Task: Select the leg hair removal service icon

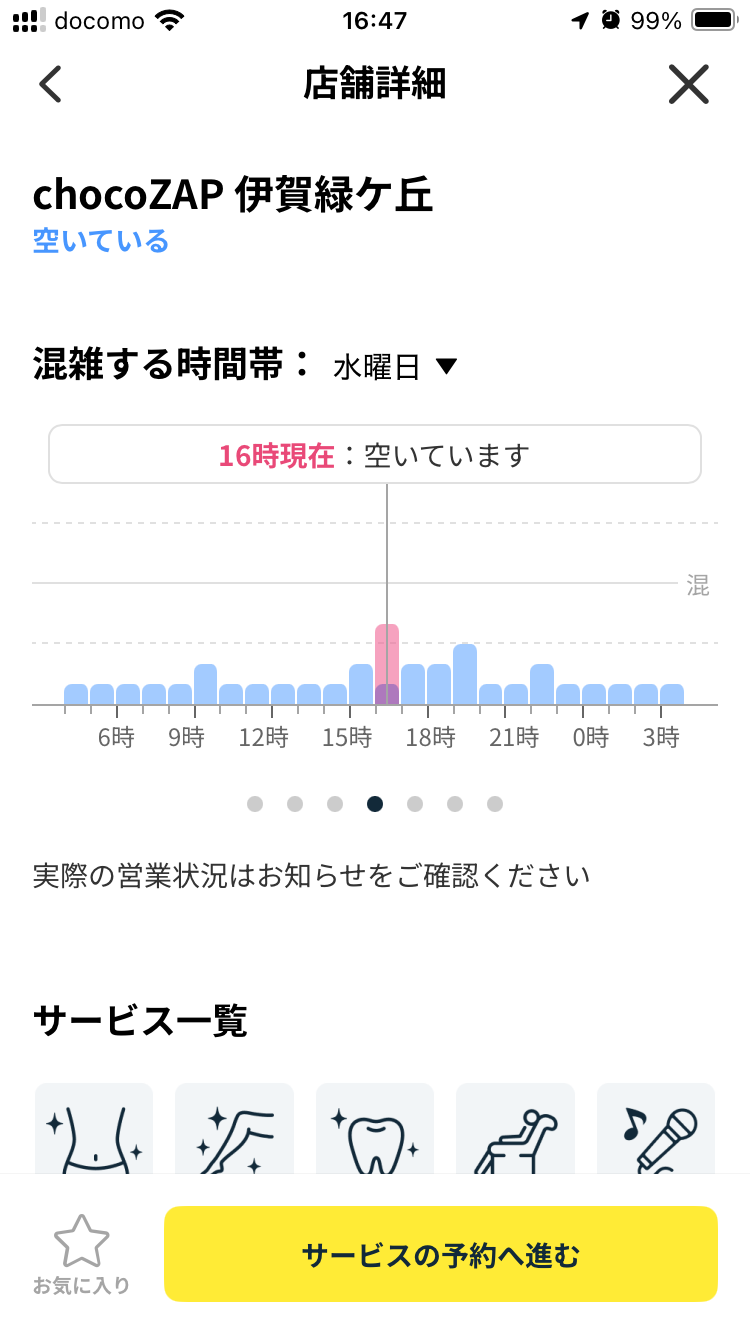Action: (234, 1129)
